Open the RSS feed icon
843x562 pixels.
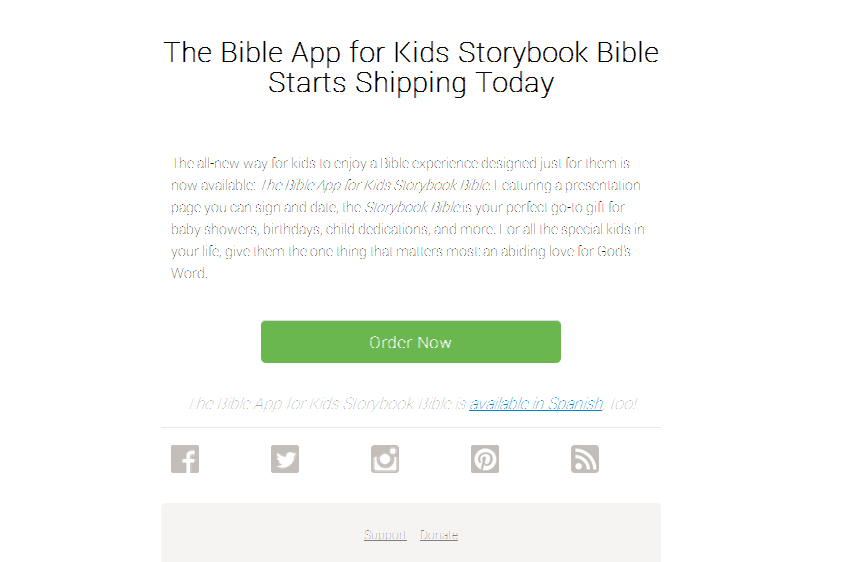585,459
